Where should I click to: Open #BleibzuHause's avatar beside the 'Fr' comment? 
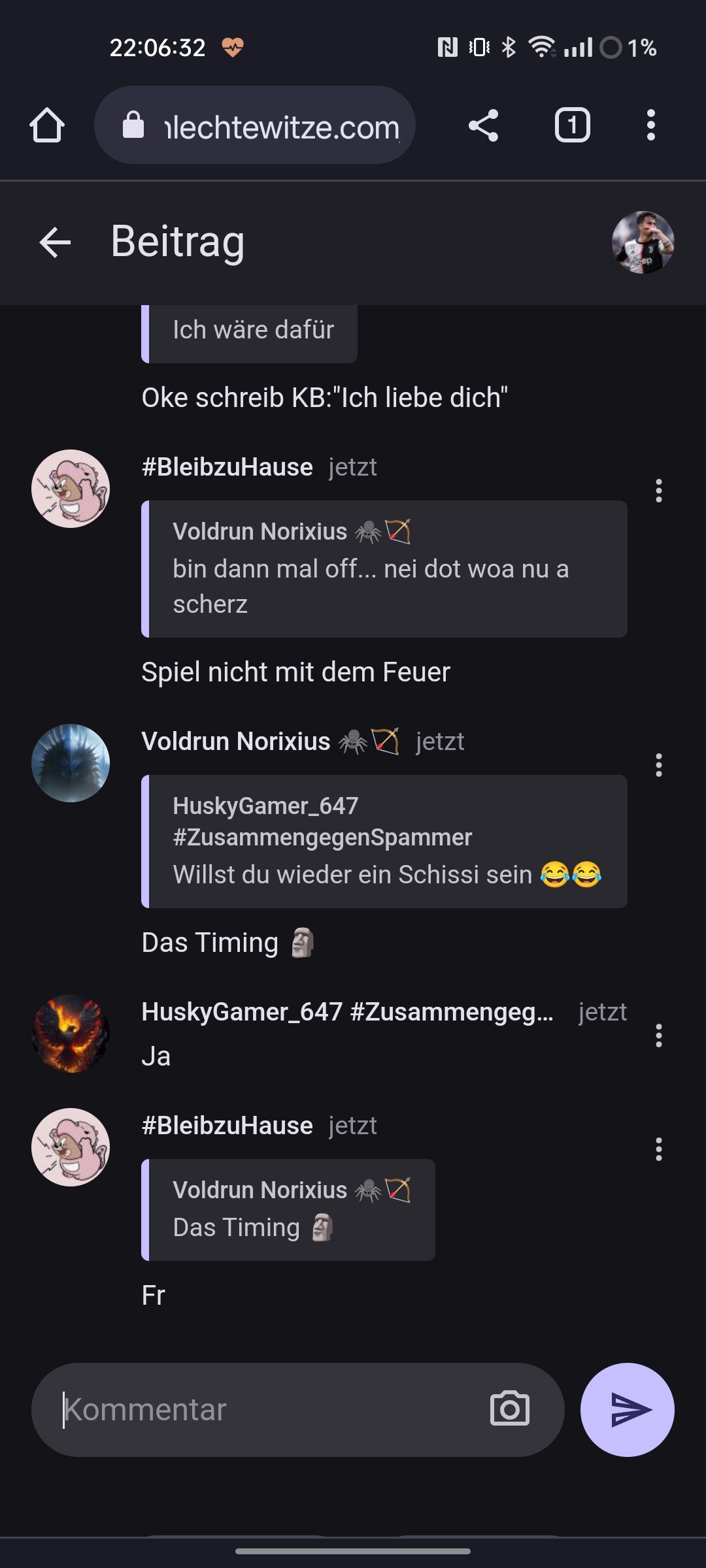coord(71,1147)
